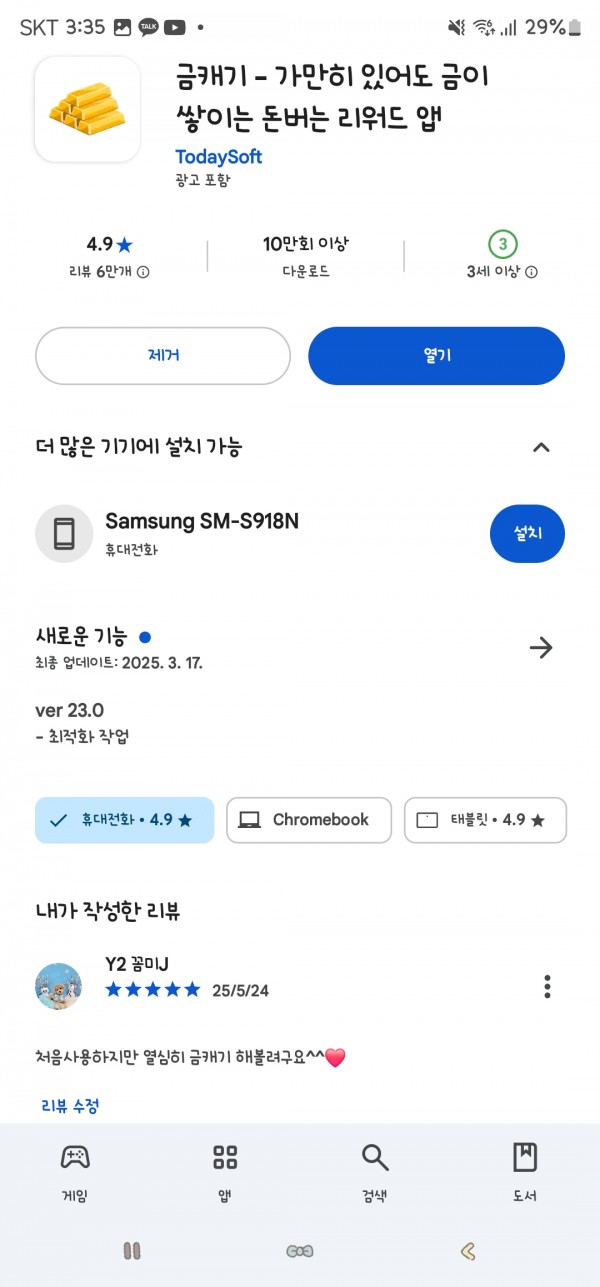The image size is (600, 1287).
Task: Collapse the 더 많은 기기에 설치 가능 section
Action: tap(541, 447)
